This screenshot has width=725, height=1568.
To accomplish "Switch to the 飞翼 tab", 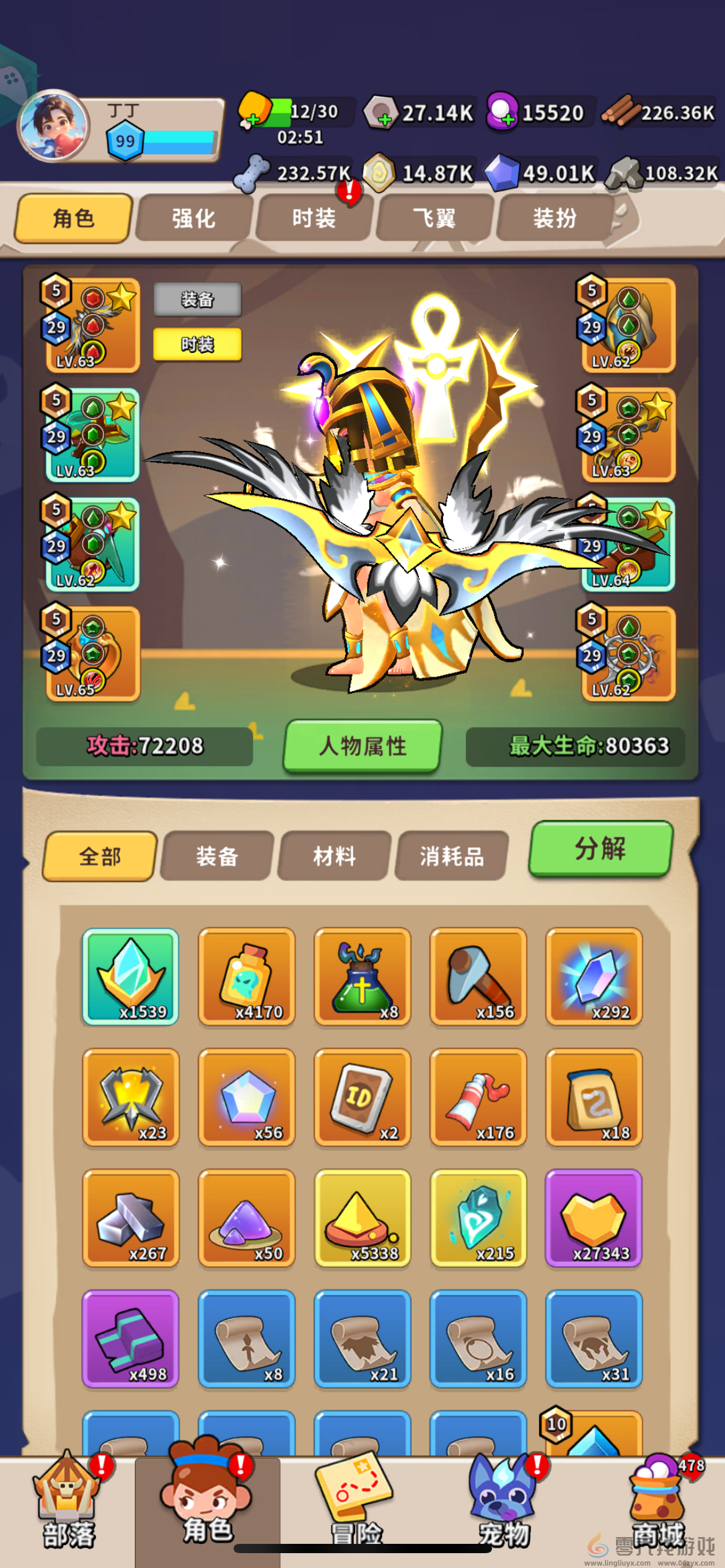I will [x=434, y=218].
